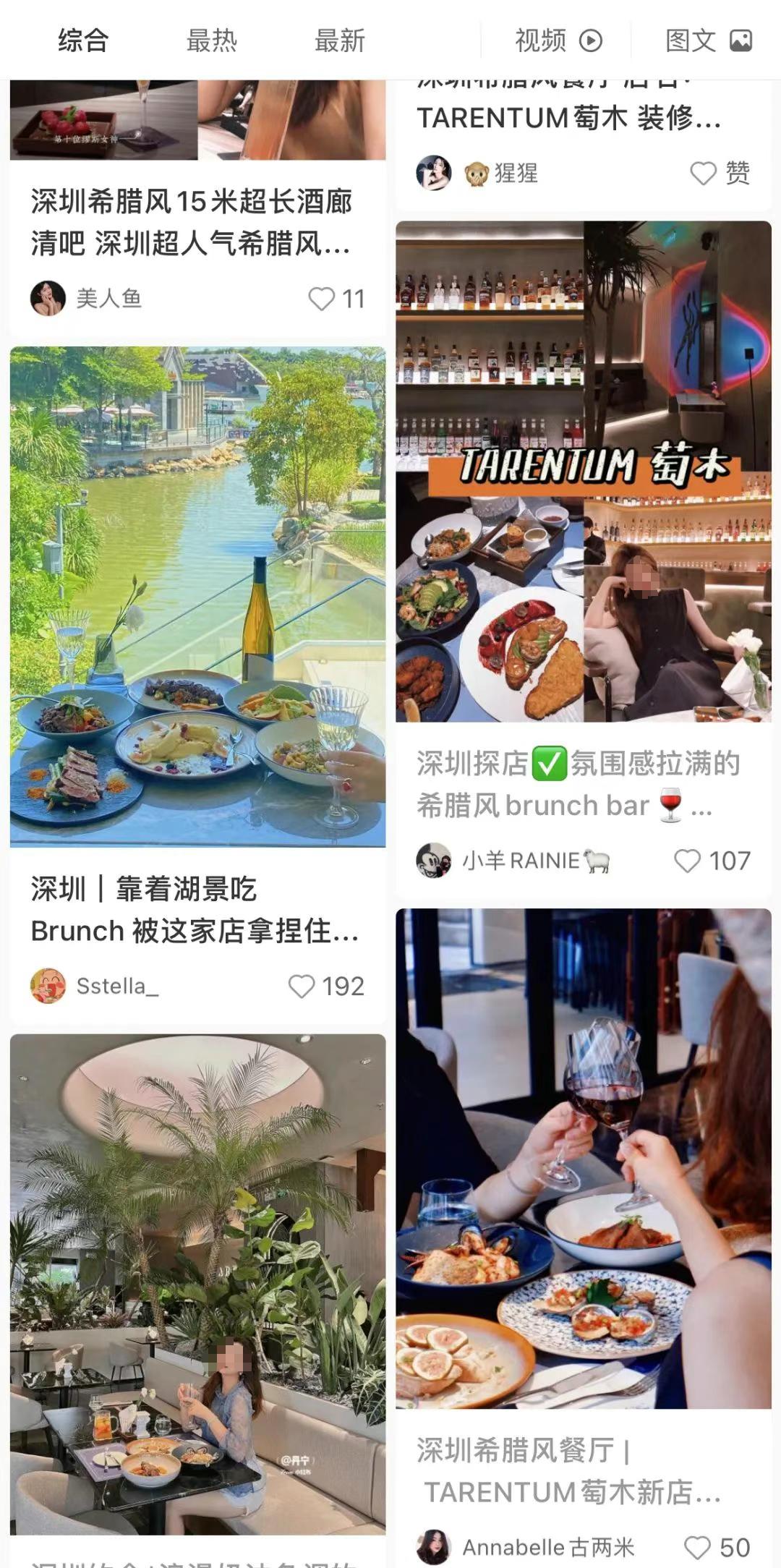The height and width of the screenshot is (1568, 781).
Task: Open the wine glass toast post photo
Action: [x=583, y=1157]
